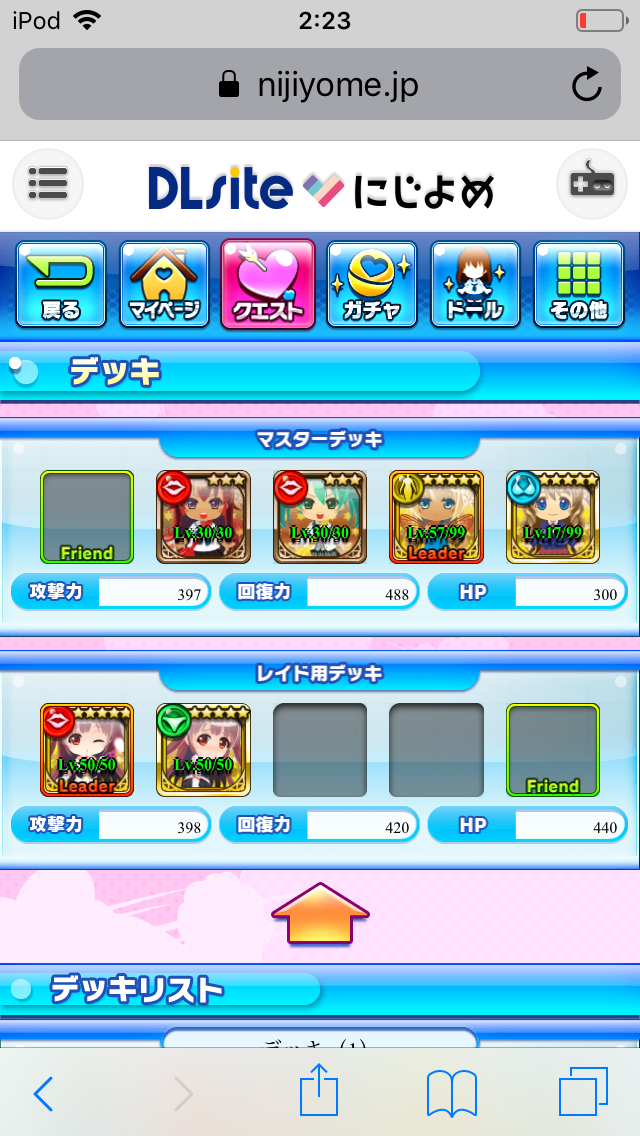The height and width of the screenshot is (1136, 640).
Task: Open Safari bookmarks
Action: [451, 1093]
